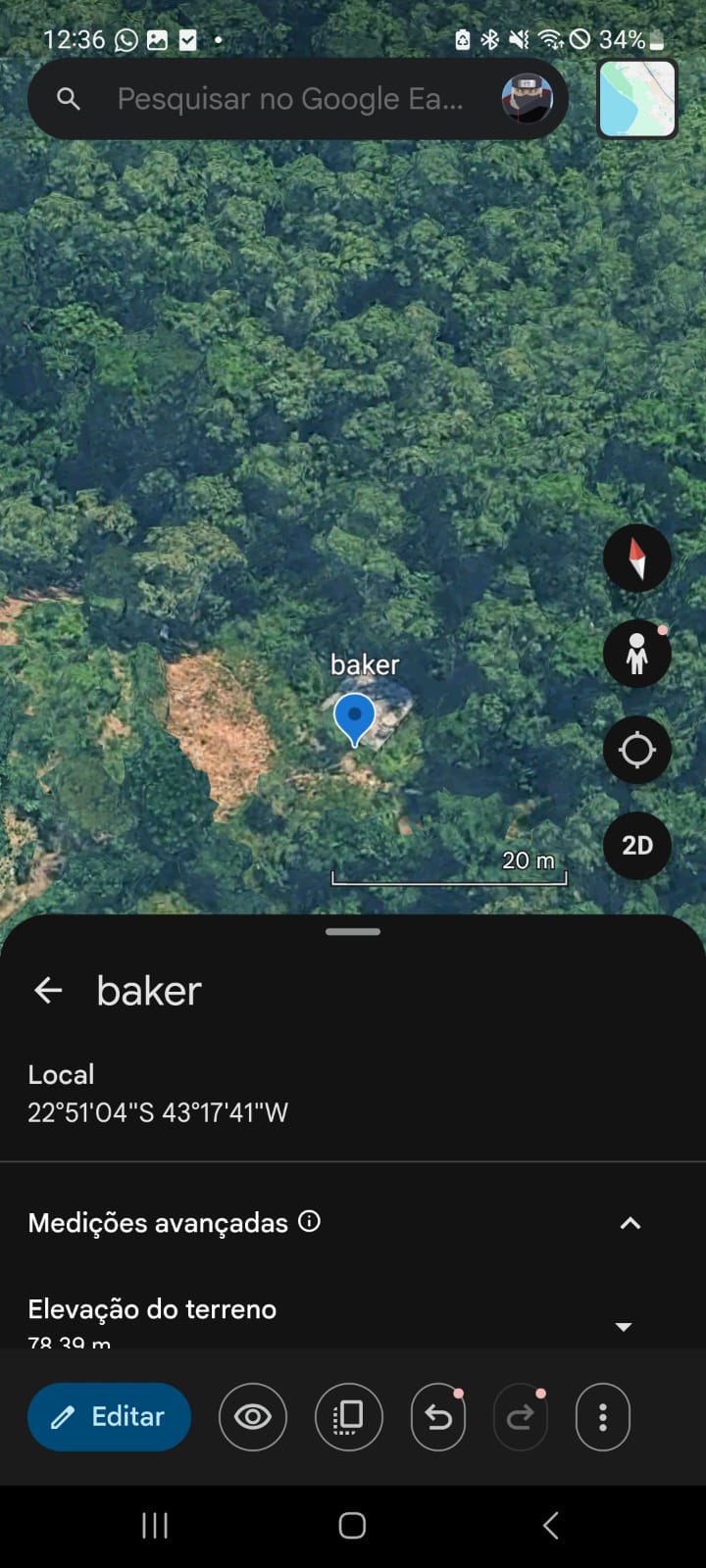Undo the last change
The width and height of the screenshot is (706, 1568).
(x=438, y=1417)
